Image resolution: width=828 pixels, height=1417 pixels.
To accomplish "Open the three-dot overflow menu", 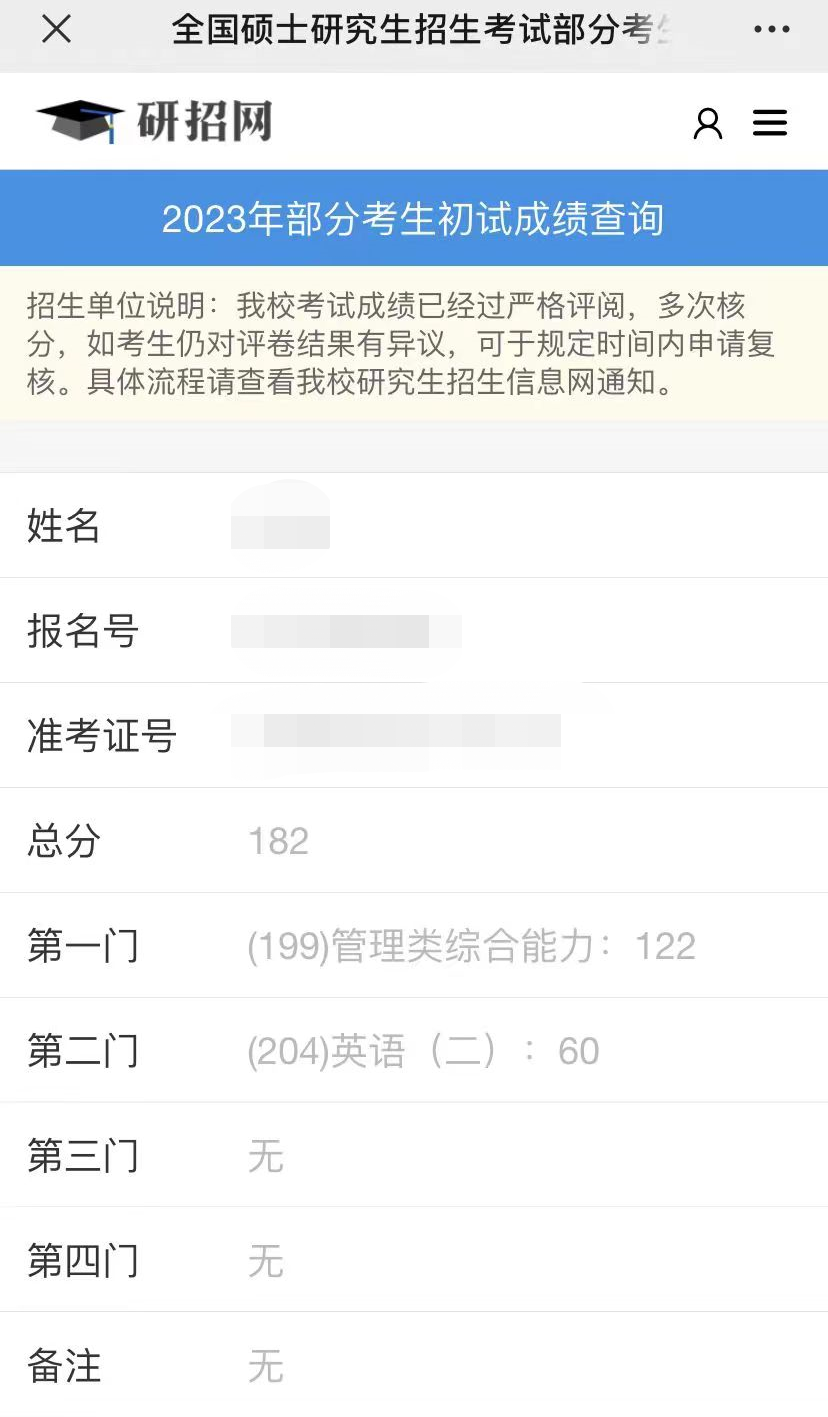I will (x=771, y=30).
